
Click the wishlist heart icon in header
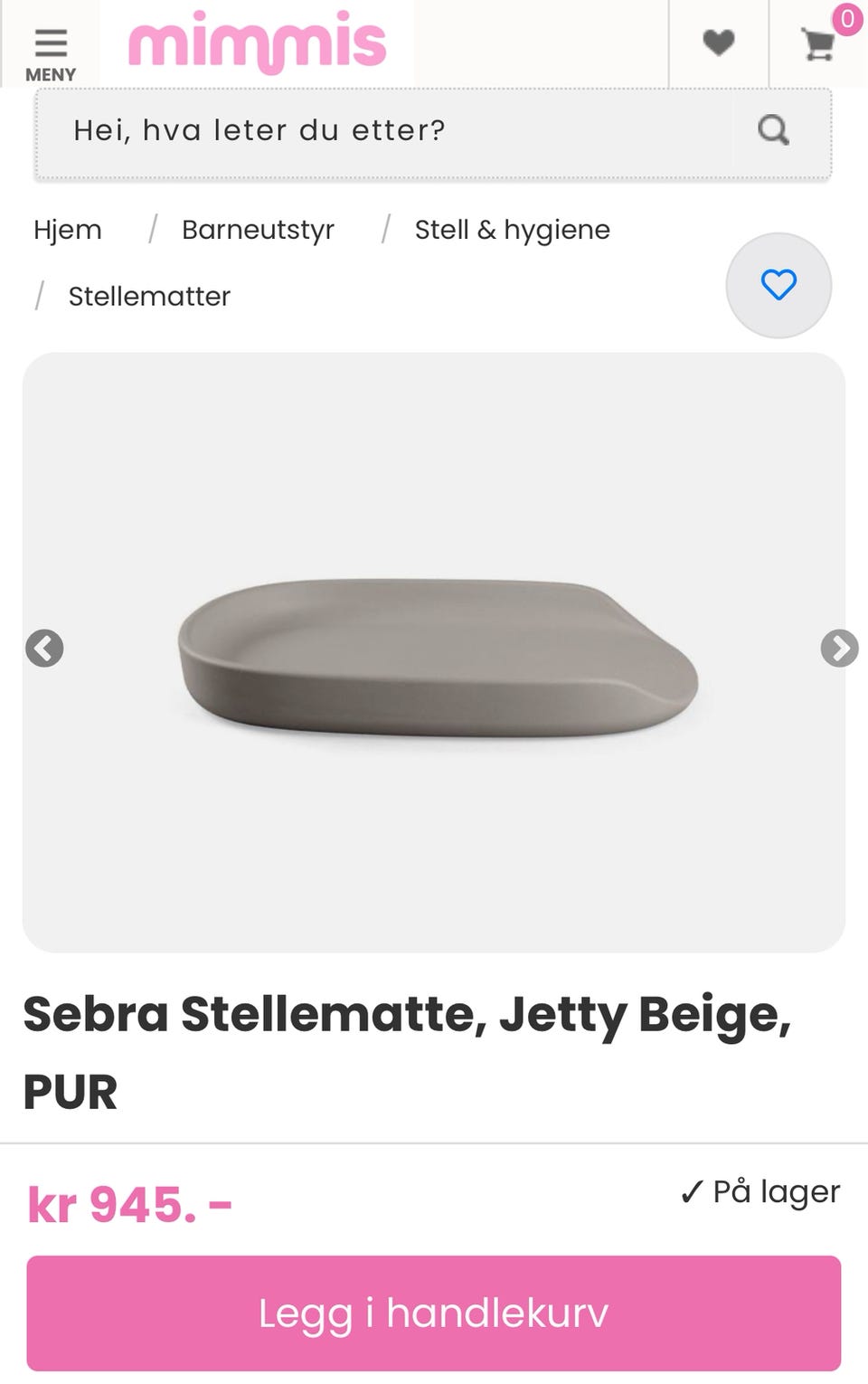716,41
